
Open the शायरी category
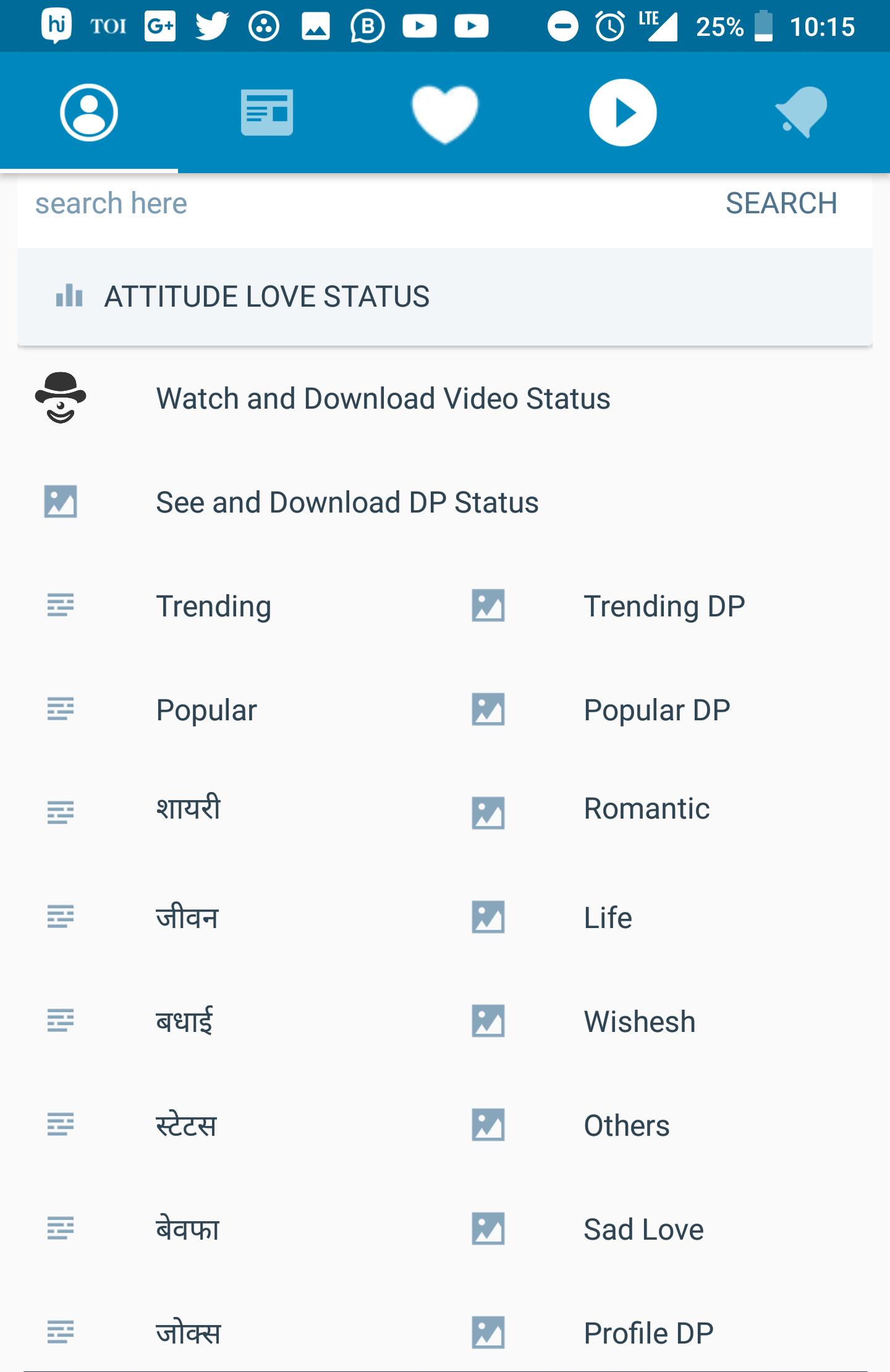189,809
